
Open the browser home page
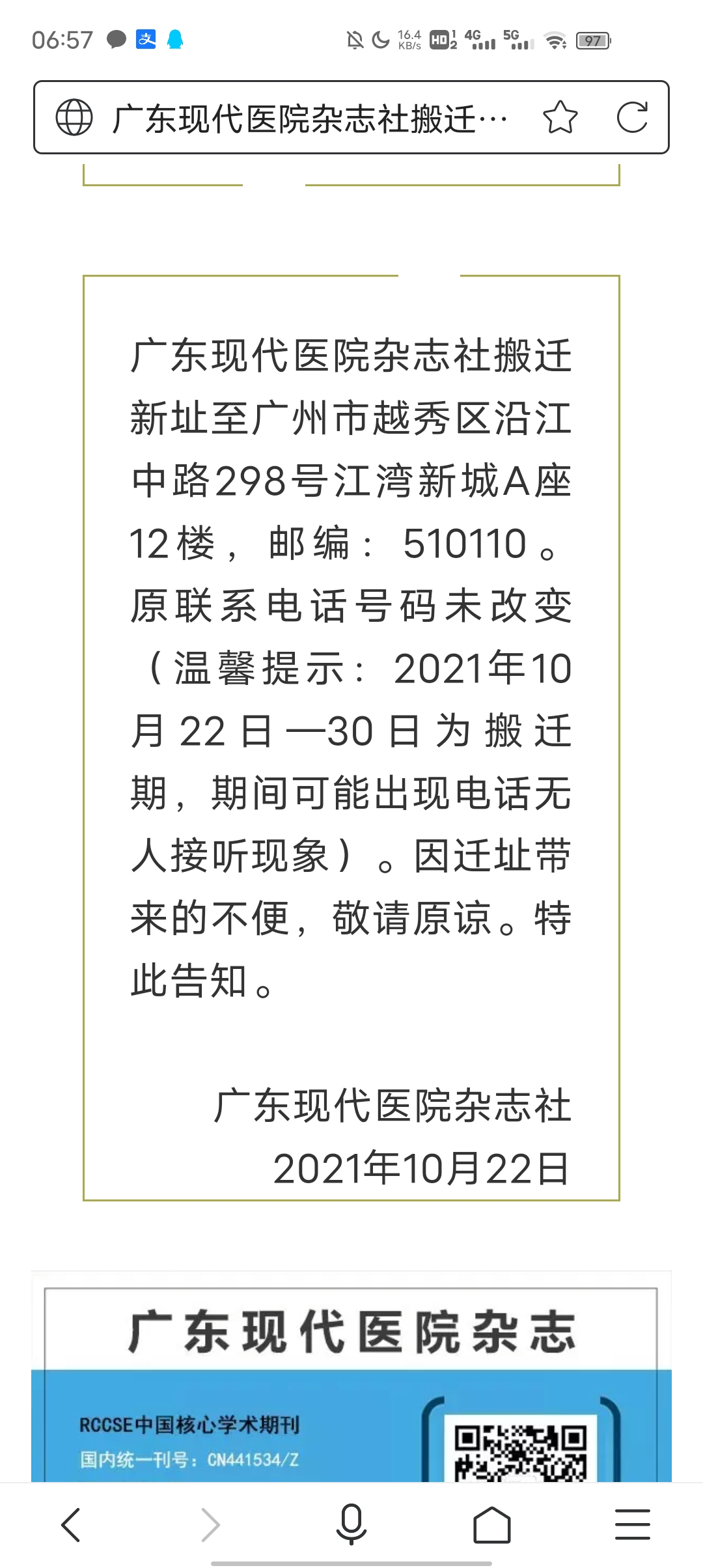pyautogui.click(x=492, y=1525)
